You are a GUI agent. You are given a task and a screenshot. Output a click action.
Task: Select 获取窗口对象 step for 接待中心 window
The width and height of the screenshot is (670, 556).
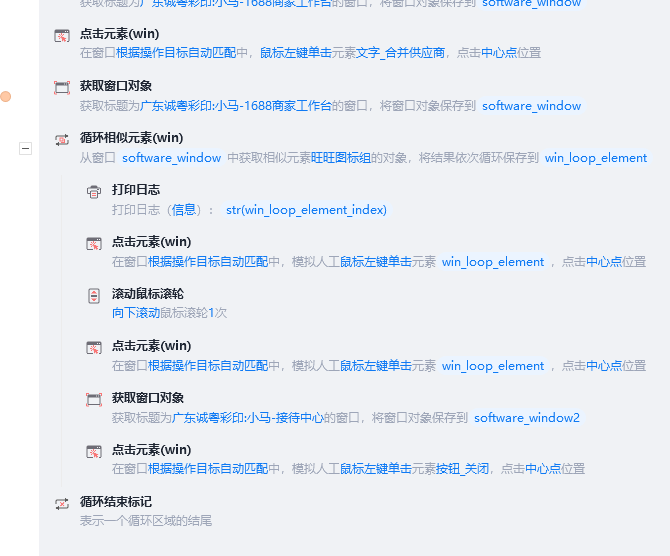click(x=148, y=398)
